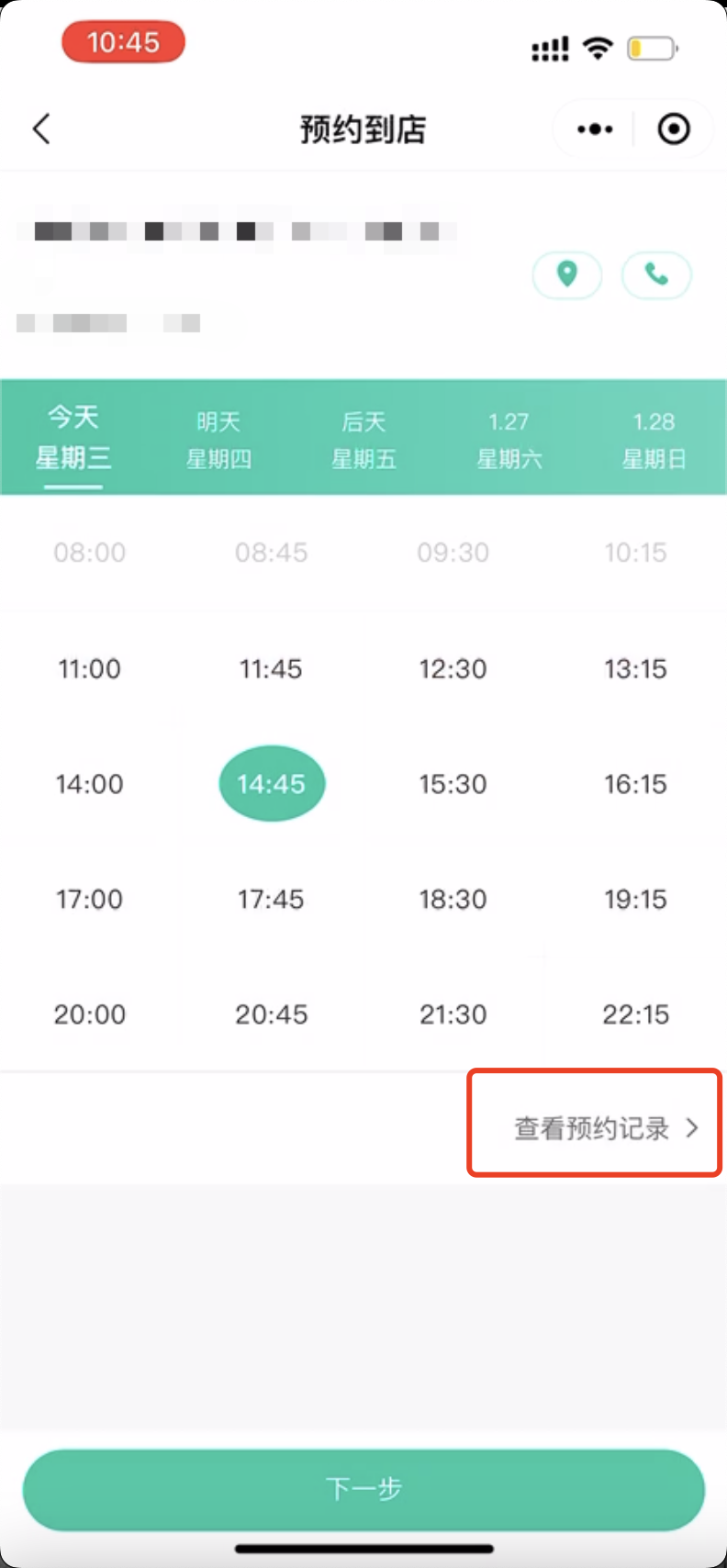The image size is (727, 1568).
Task: Choose the 11:00 time slot
Action: pos(89,668)
